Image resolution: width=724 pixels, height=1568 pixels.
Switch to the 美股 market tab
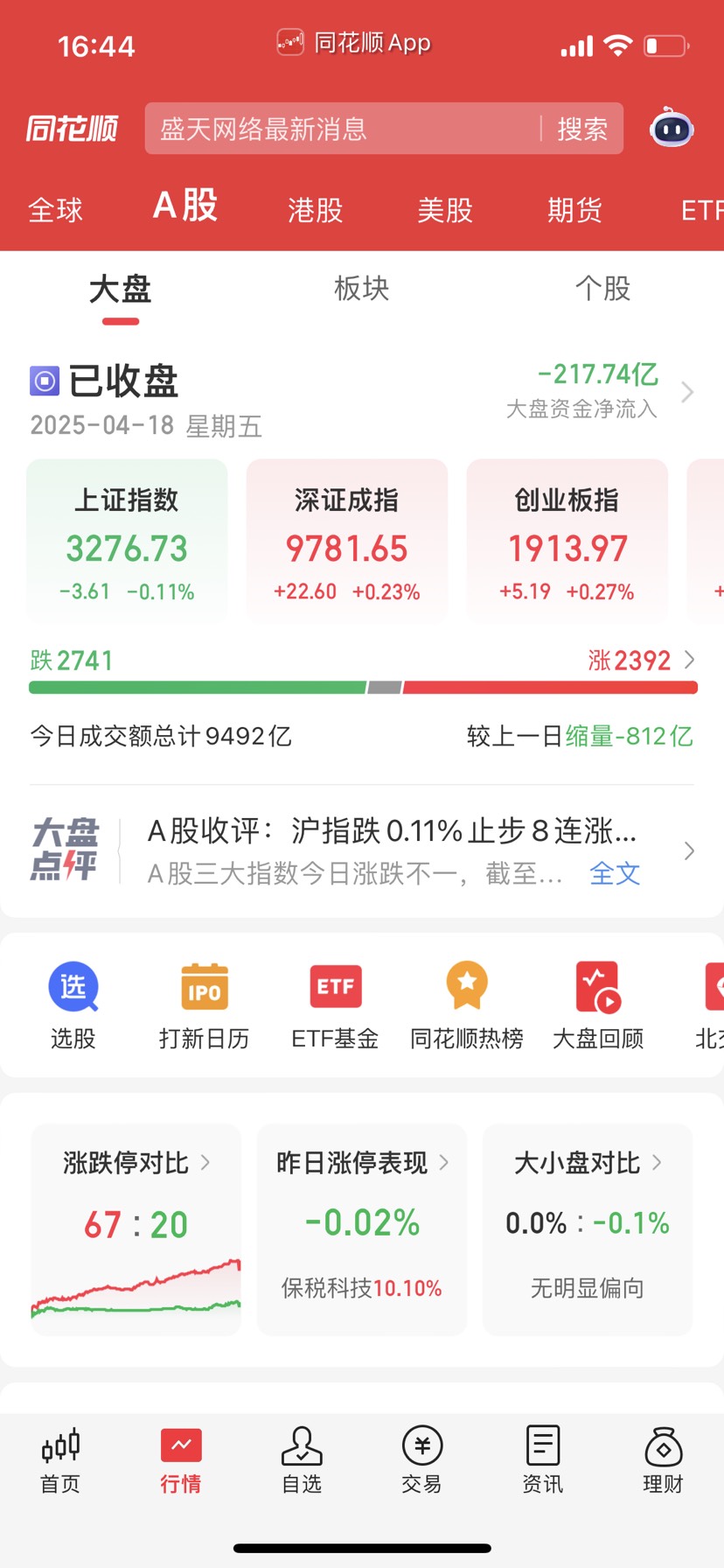tap(445, 210)
